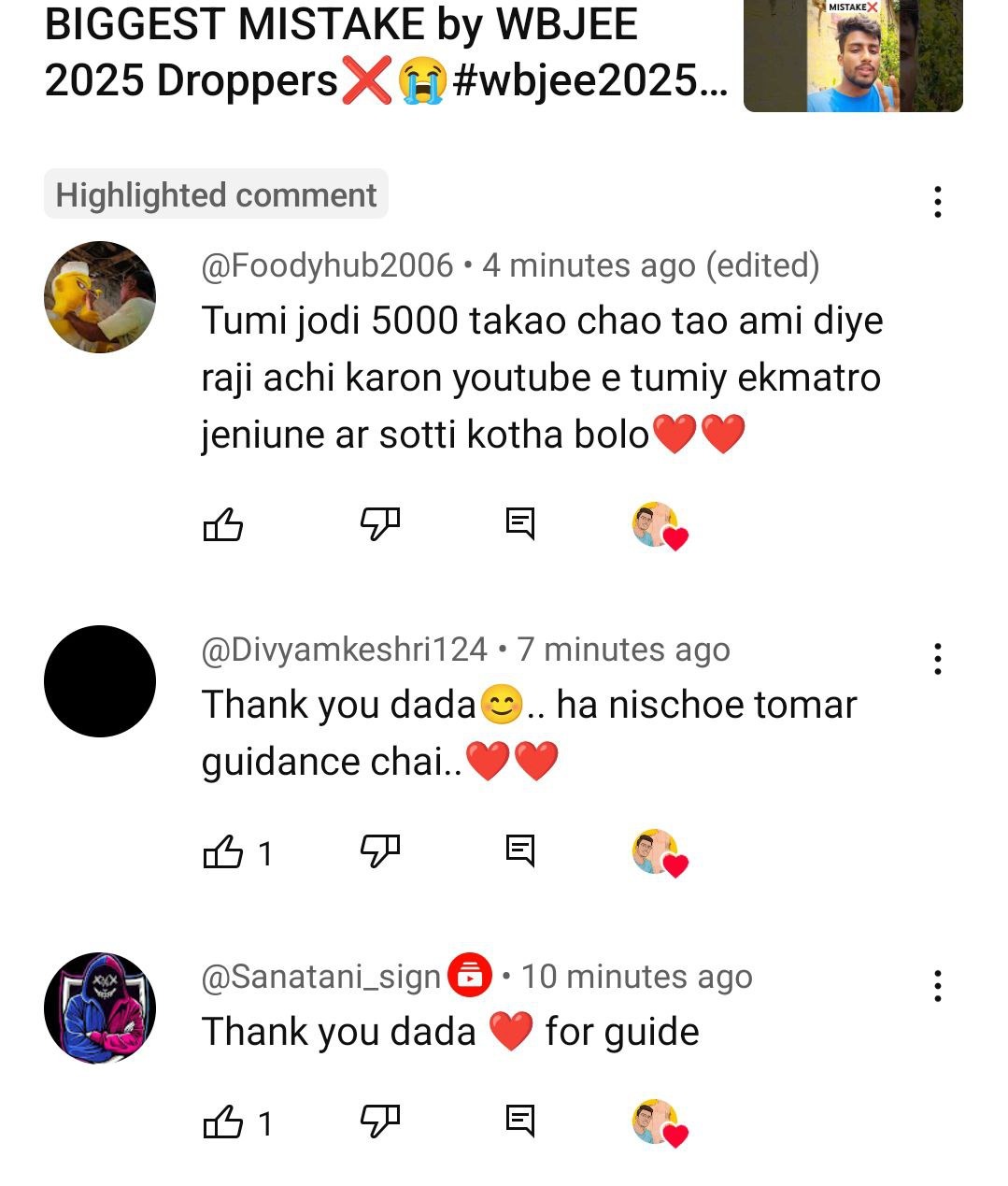This screenshot has width=1008, height=1186.
Task: Reply to @Sanatani_sign's comment
Action: pyautogui.click(x=520, y=1121)
